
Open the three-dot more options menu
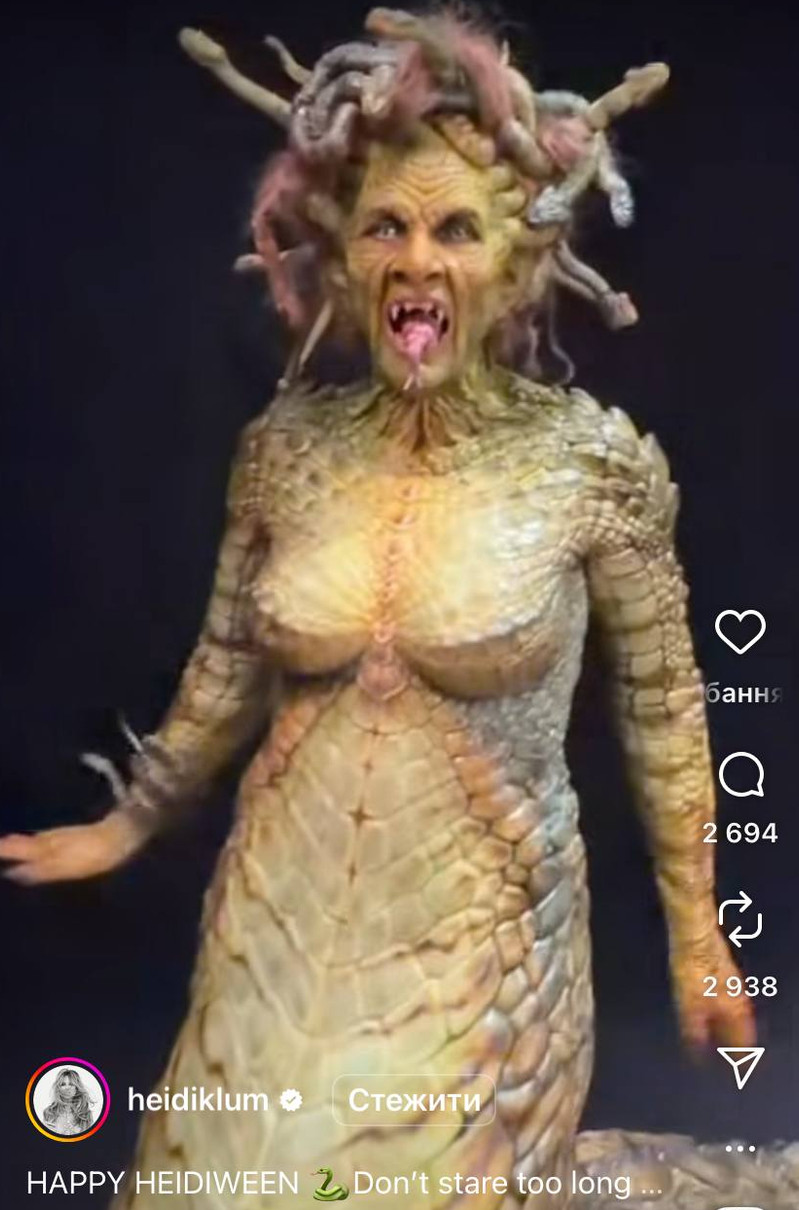(741, 1148)
